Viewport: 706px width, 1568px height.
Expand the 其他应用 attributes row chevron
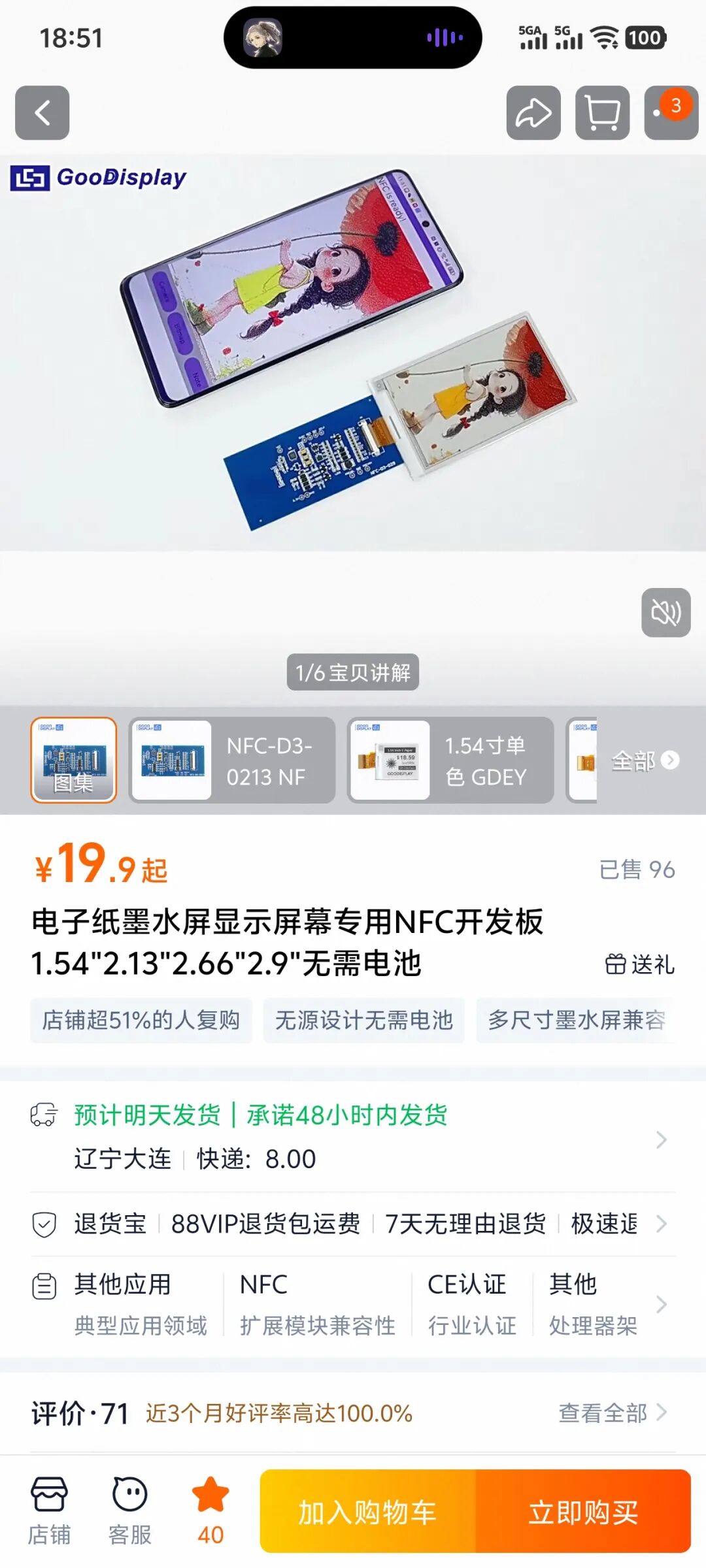[x=662, y=1305]
